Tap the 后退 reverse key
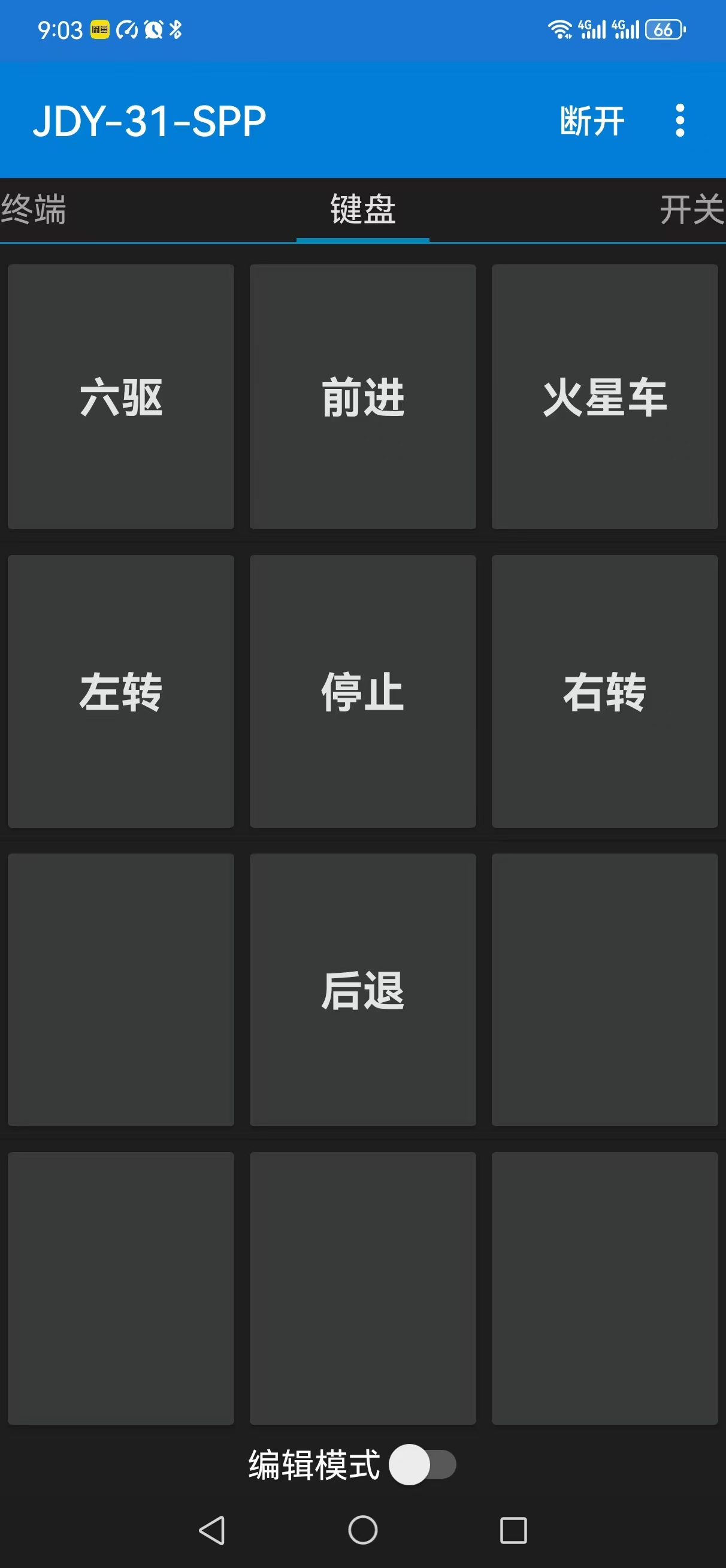Screen dimensions: 726x1568 click(362, 990)
